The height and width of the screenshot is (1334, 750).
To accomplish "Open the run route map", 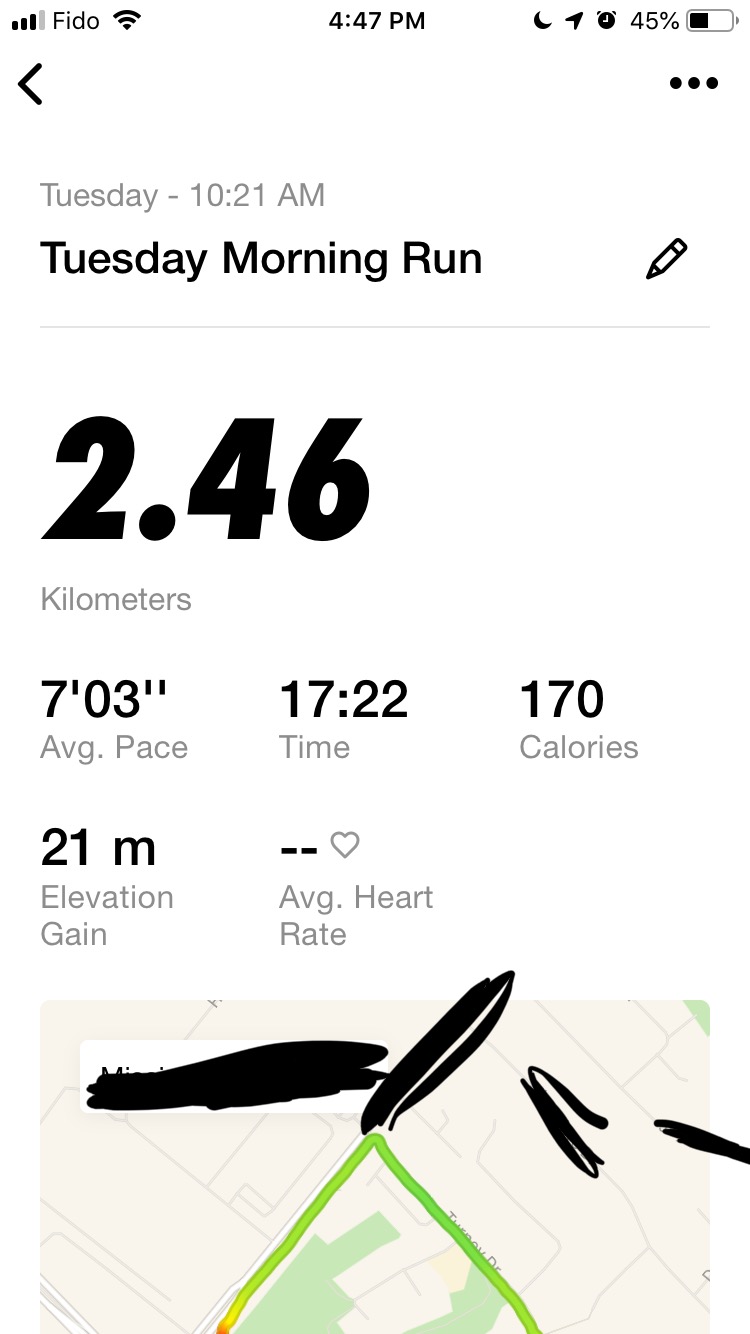I will click(x=374, y=1200).
